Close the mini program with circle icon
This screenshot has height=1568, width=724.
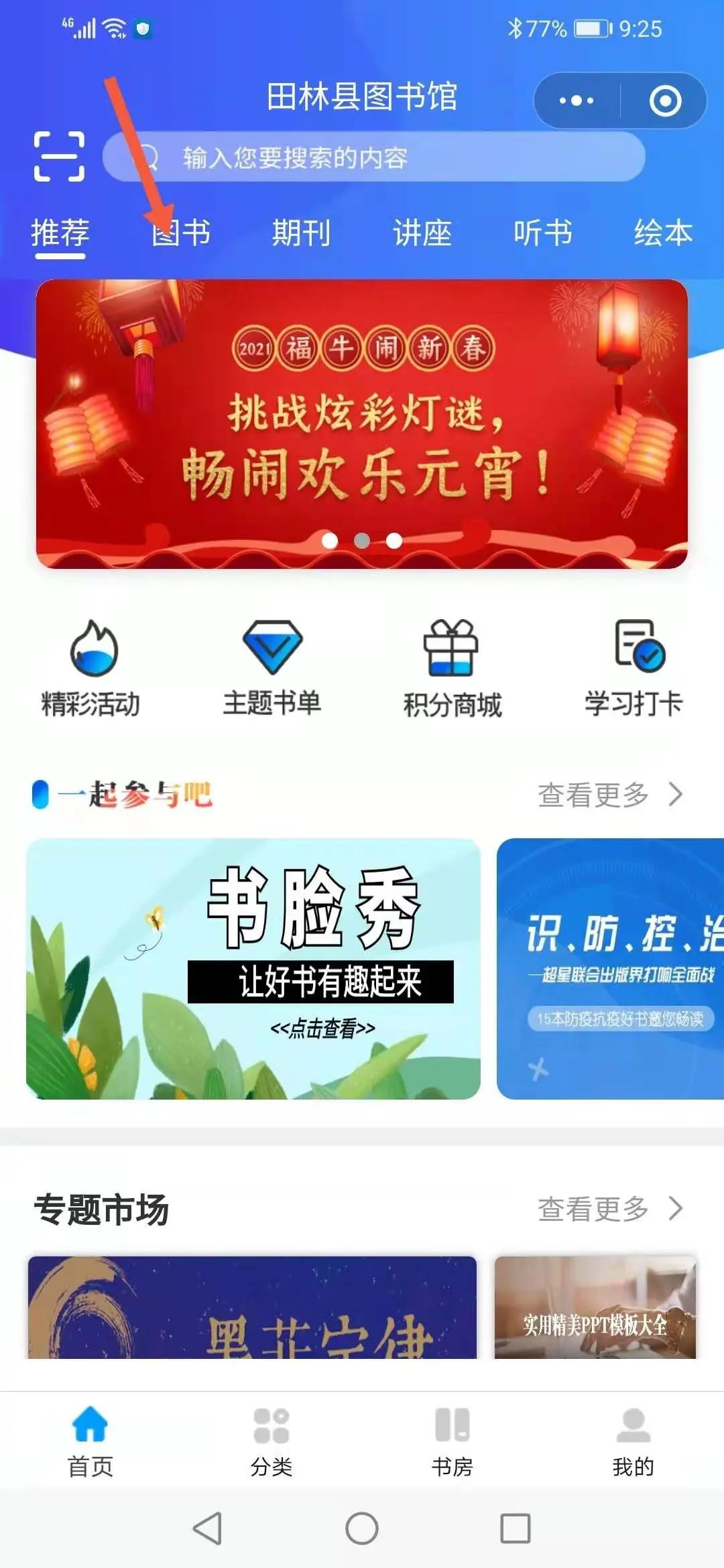click(x=665, y=101)
